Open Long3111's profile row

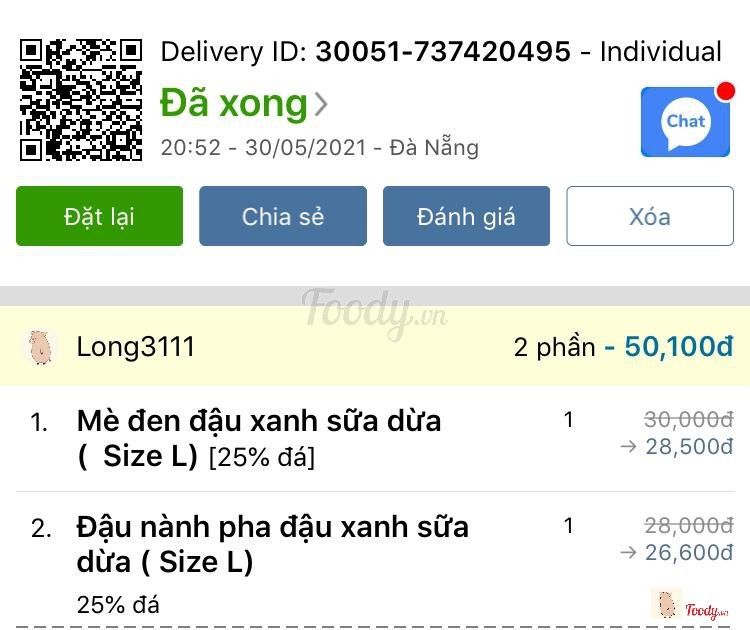(x=135, y=347)
